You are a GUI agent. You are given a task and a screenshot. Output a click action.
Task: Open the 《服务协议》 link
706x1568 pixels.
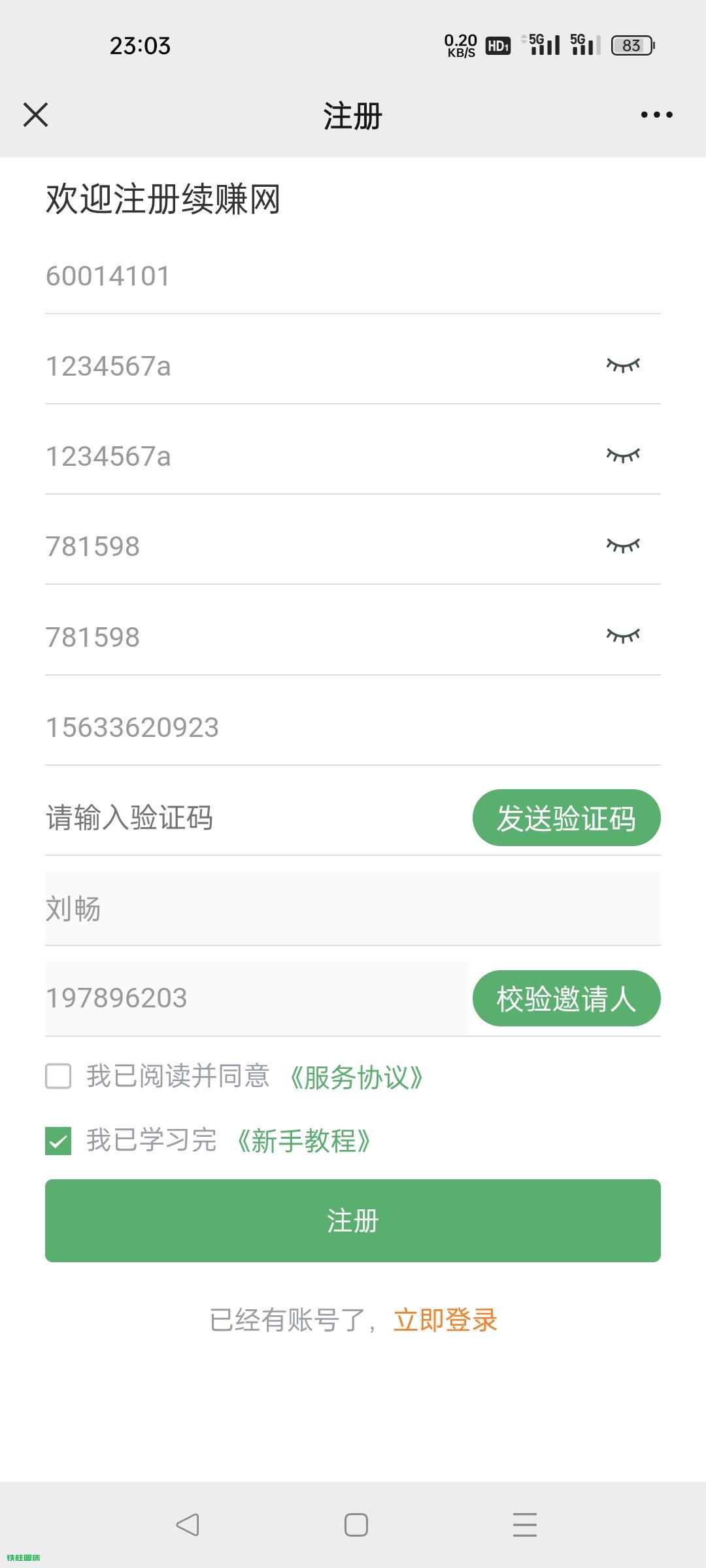tap(357, 1077)
